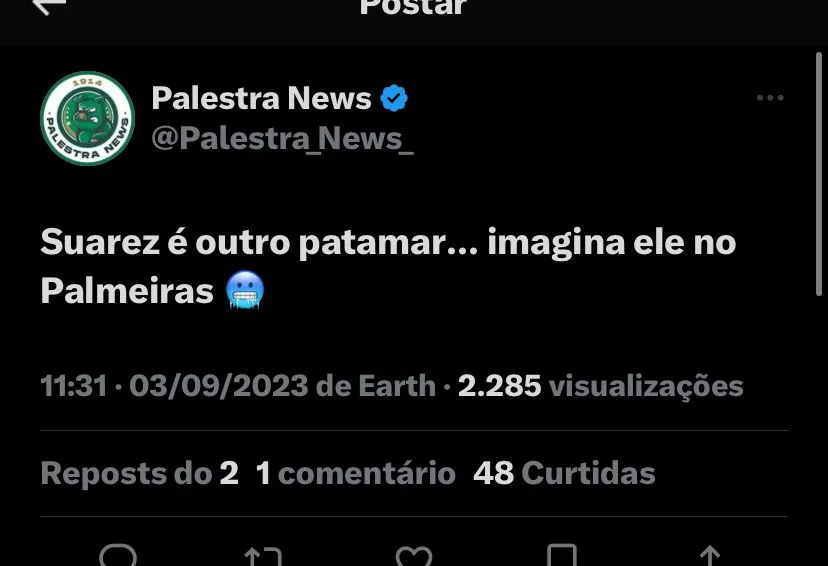View the list of 2 reposts
This screenshot has width=828, height=566.
click(x=140, y=473)
